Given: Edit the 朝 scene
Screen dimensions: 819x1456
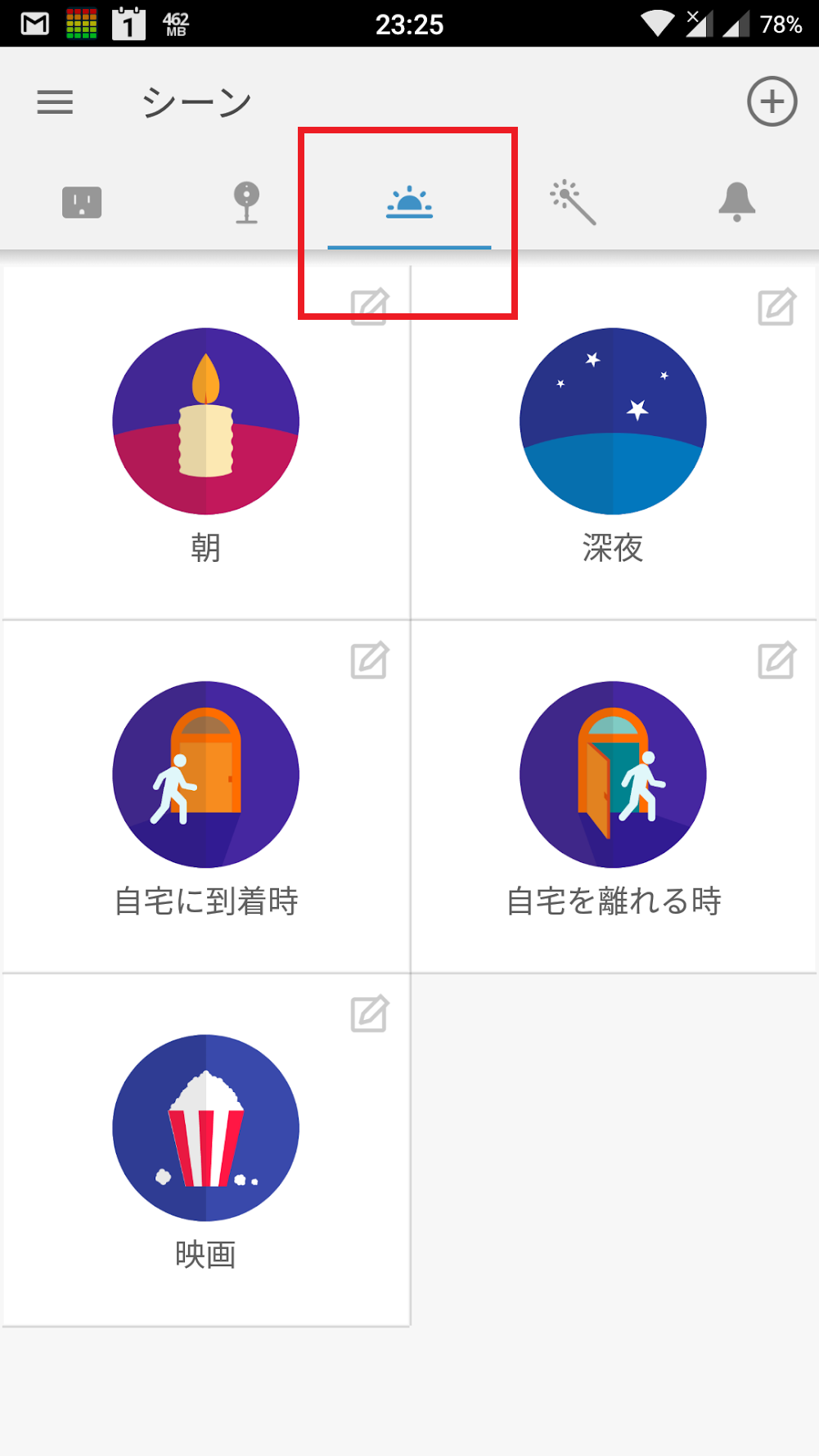Looking at the screenshot, I should tap(369, 307).
